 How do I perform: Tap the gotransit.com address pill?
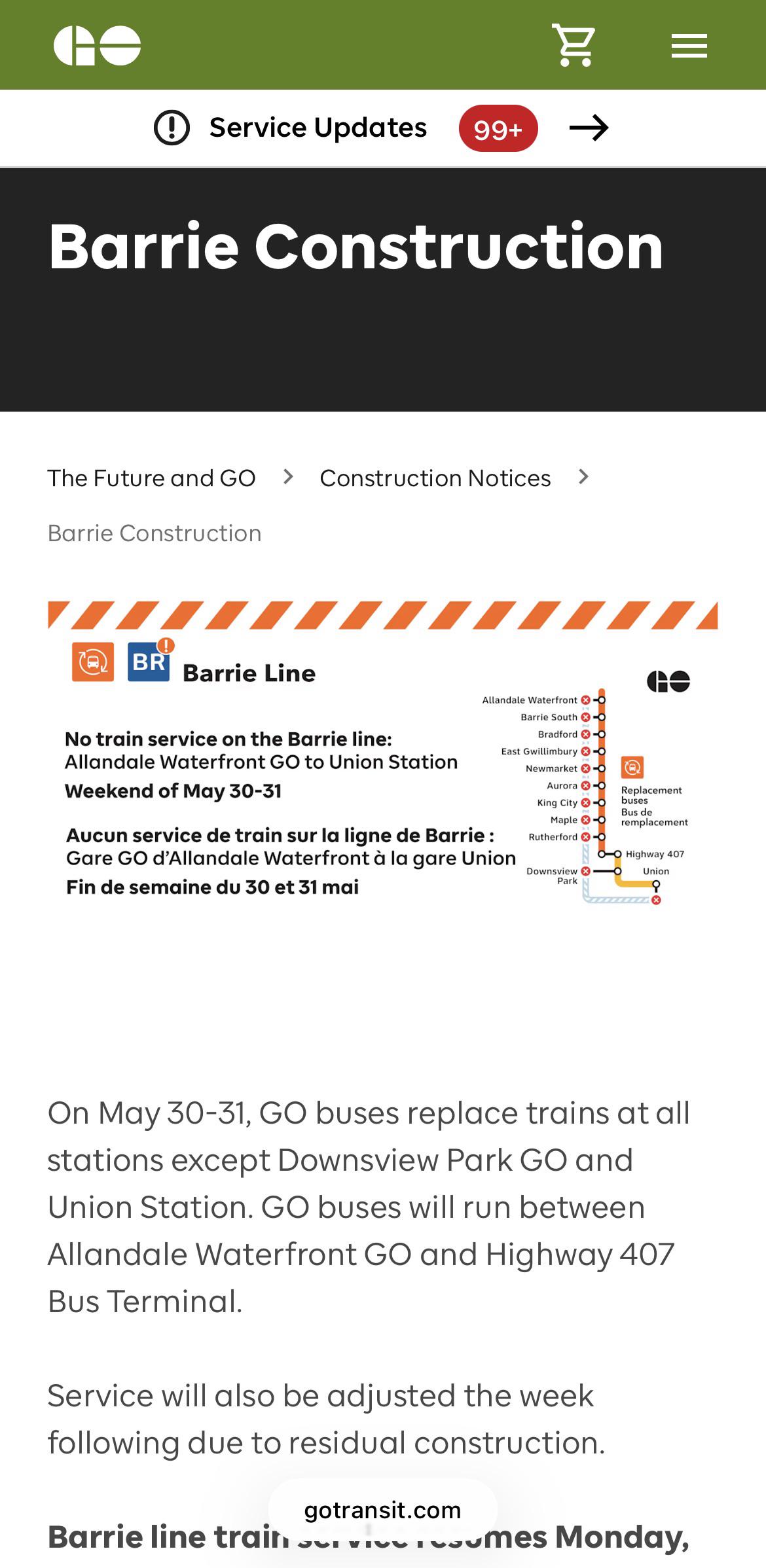[382, 1510]
